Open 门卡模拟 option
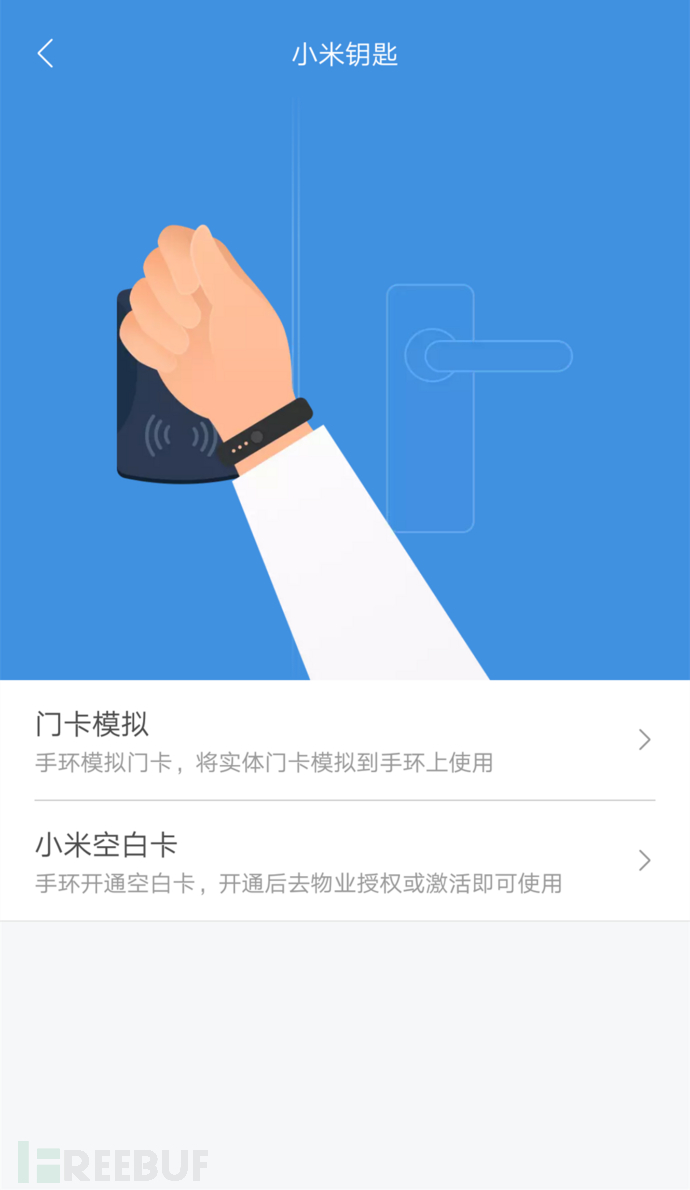Image resolution: width=690 pixels, height=1190 pixels. click(x=344, y=741)
